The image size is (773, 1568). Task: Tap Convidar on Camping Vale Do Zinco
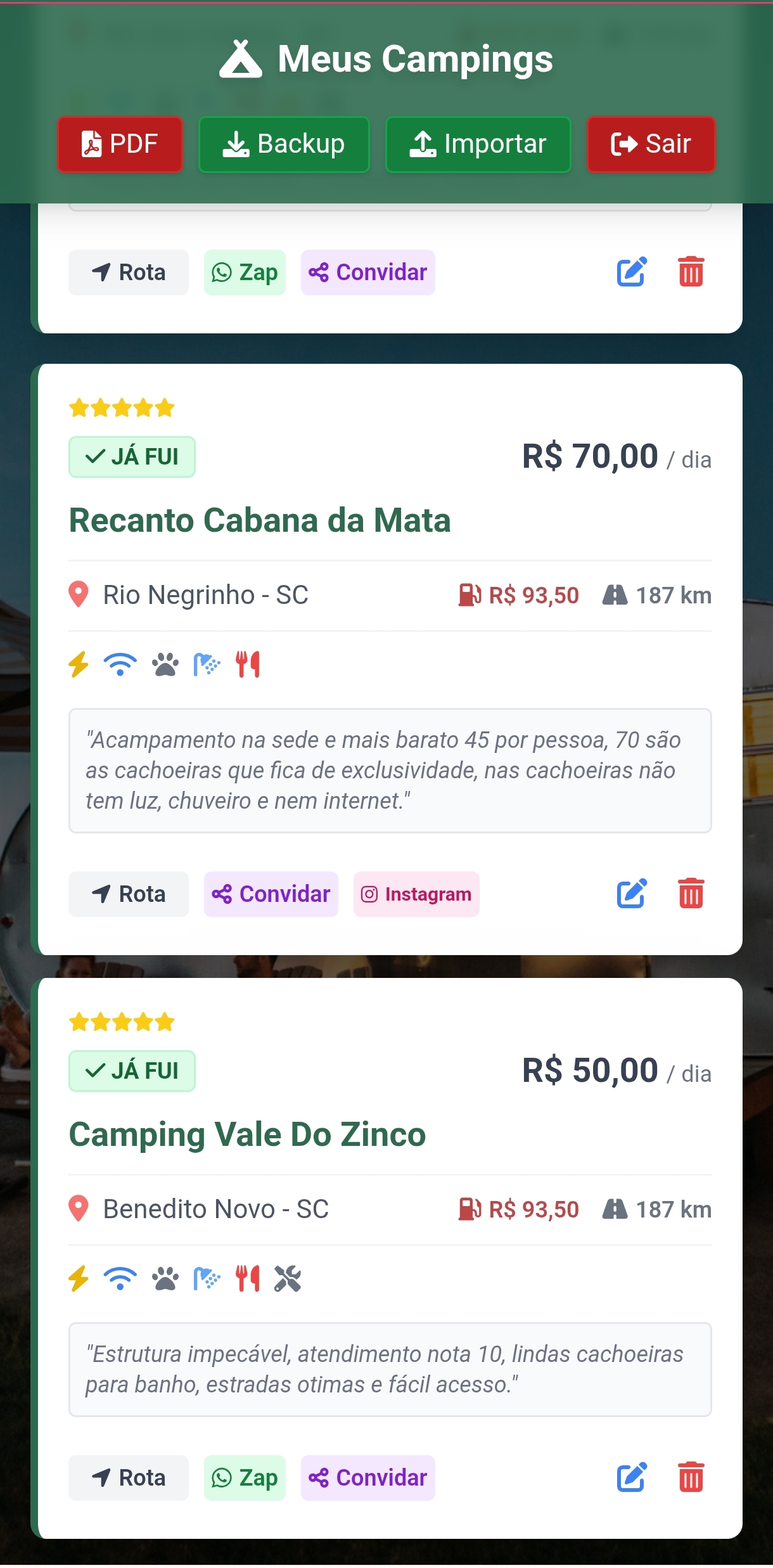point(367,1477)
